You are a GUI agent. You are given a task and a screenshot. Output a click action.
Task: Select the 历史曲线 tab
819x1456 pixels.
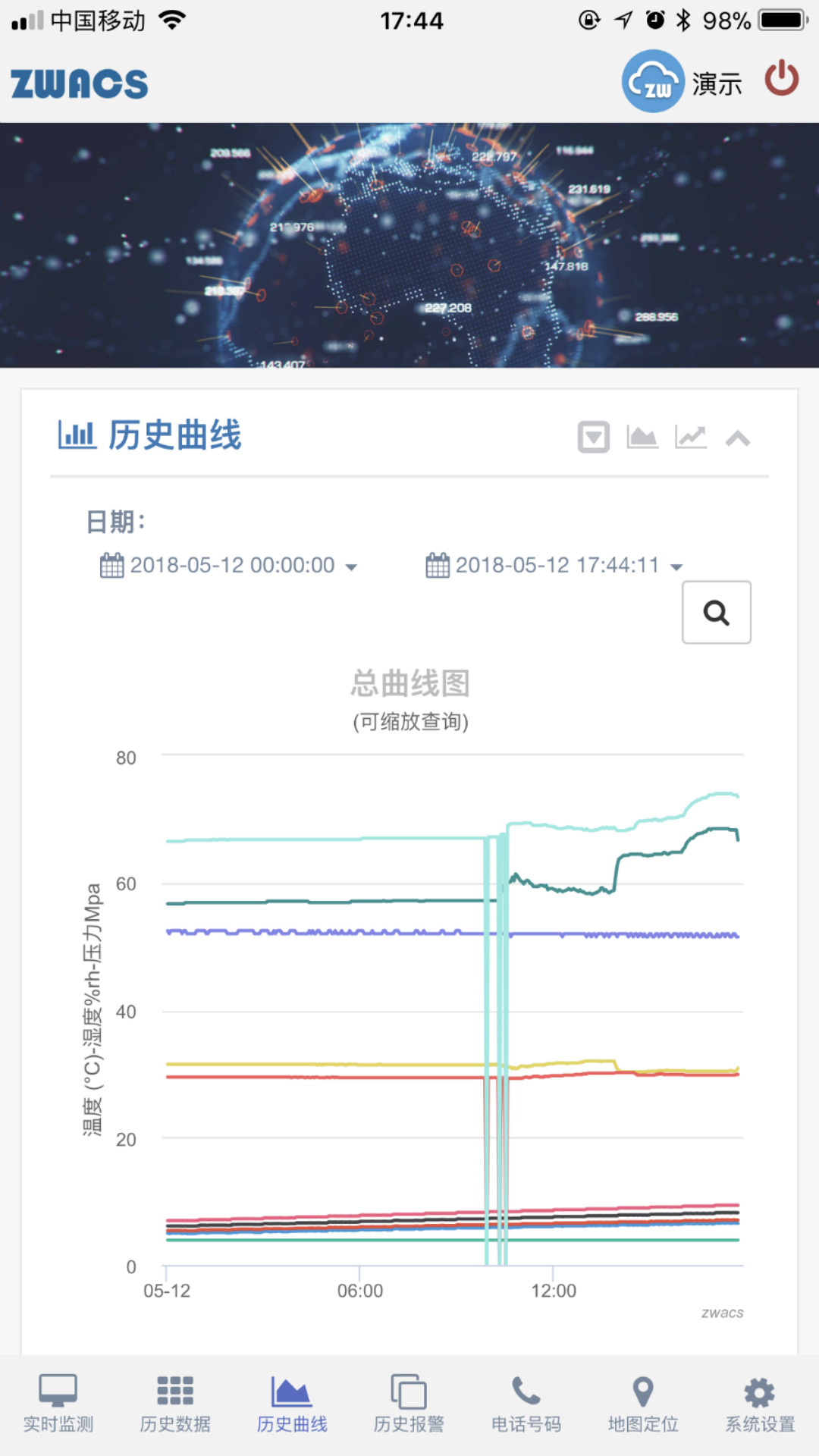292,1404
